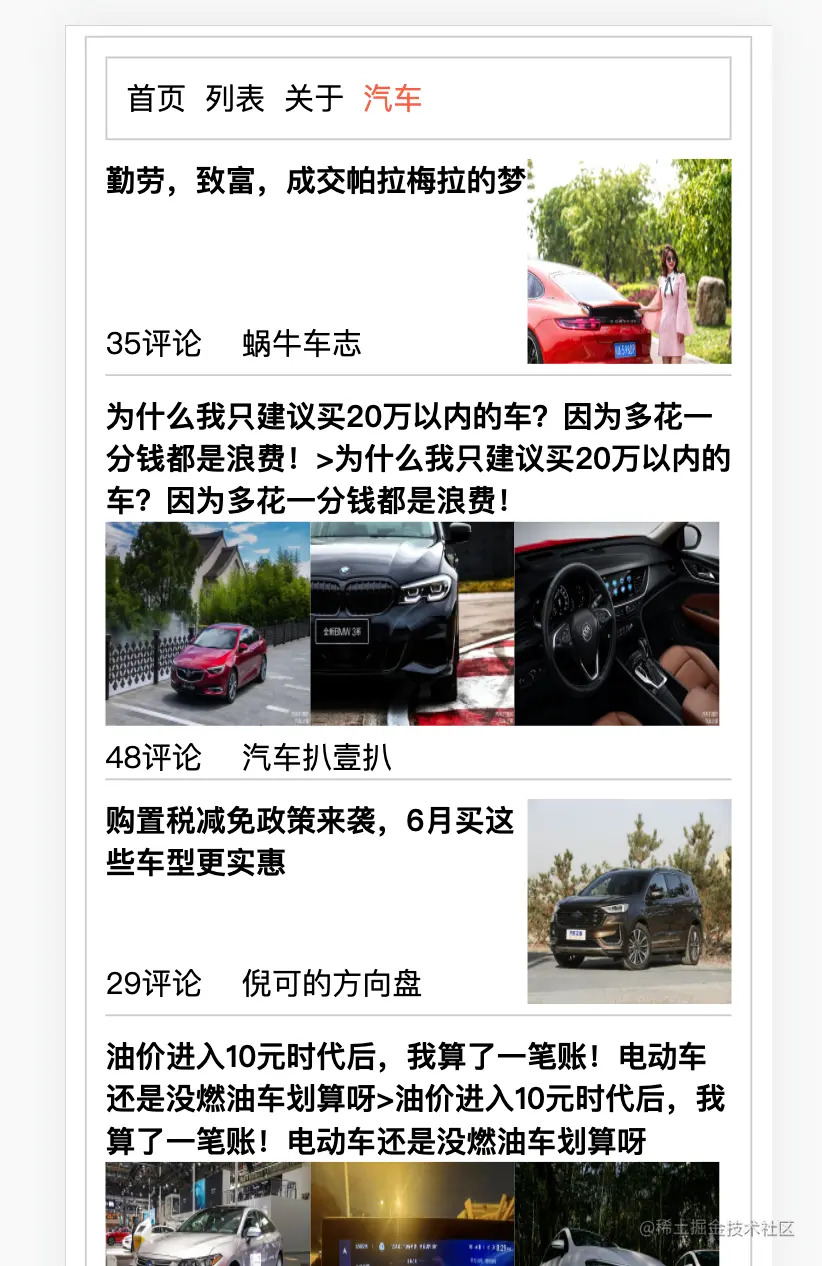Switch to the 首页 tab
The image size is (822, 1266).
pos(156,99)
